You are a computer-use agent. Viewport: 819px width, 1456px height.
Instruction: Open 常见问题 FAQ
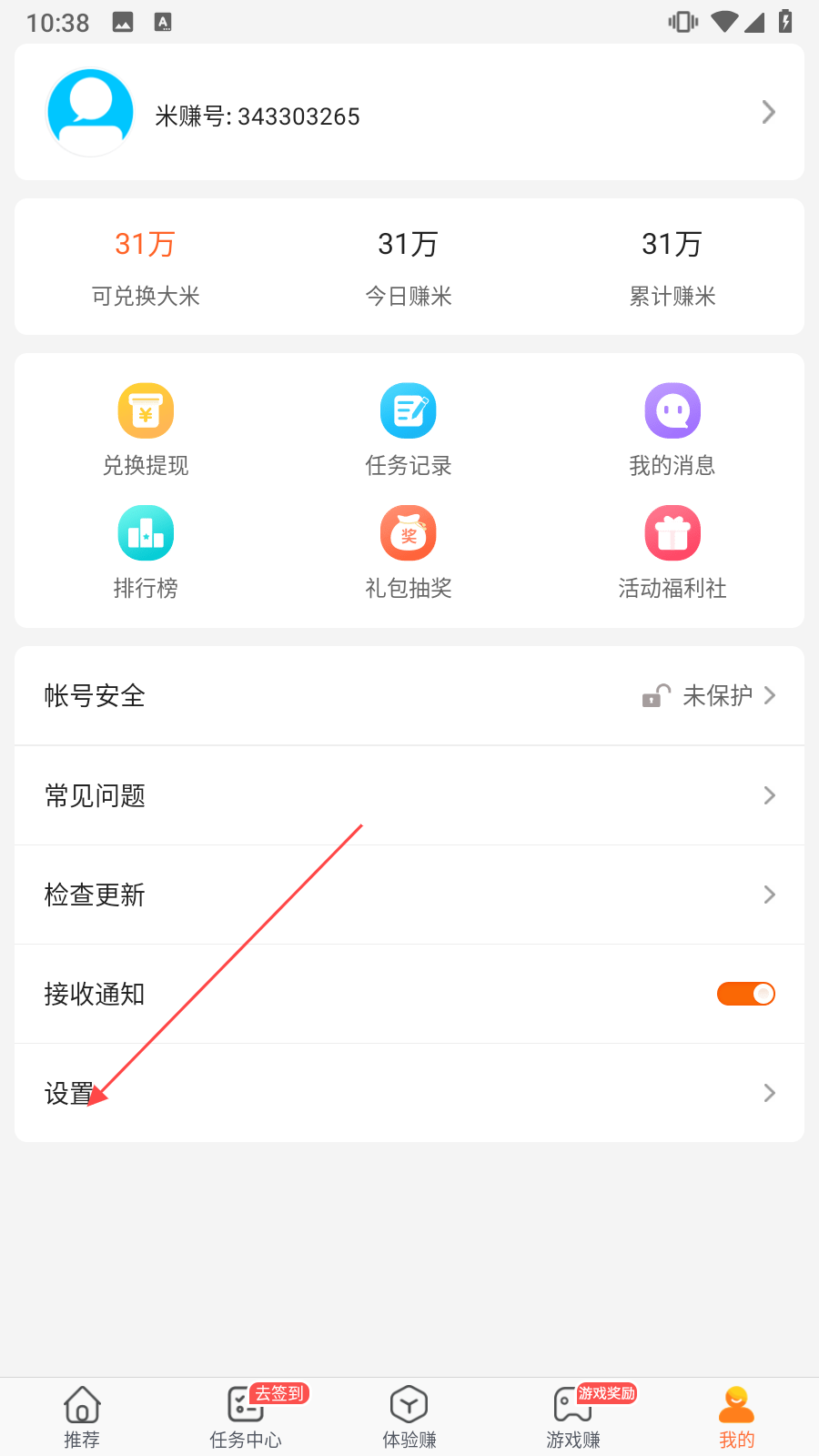click(409, 795)
